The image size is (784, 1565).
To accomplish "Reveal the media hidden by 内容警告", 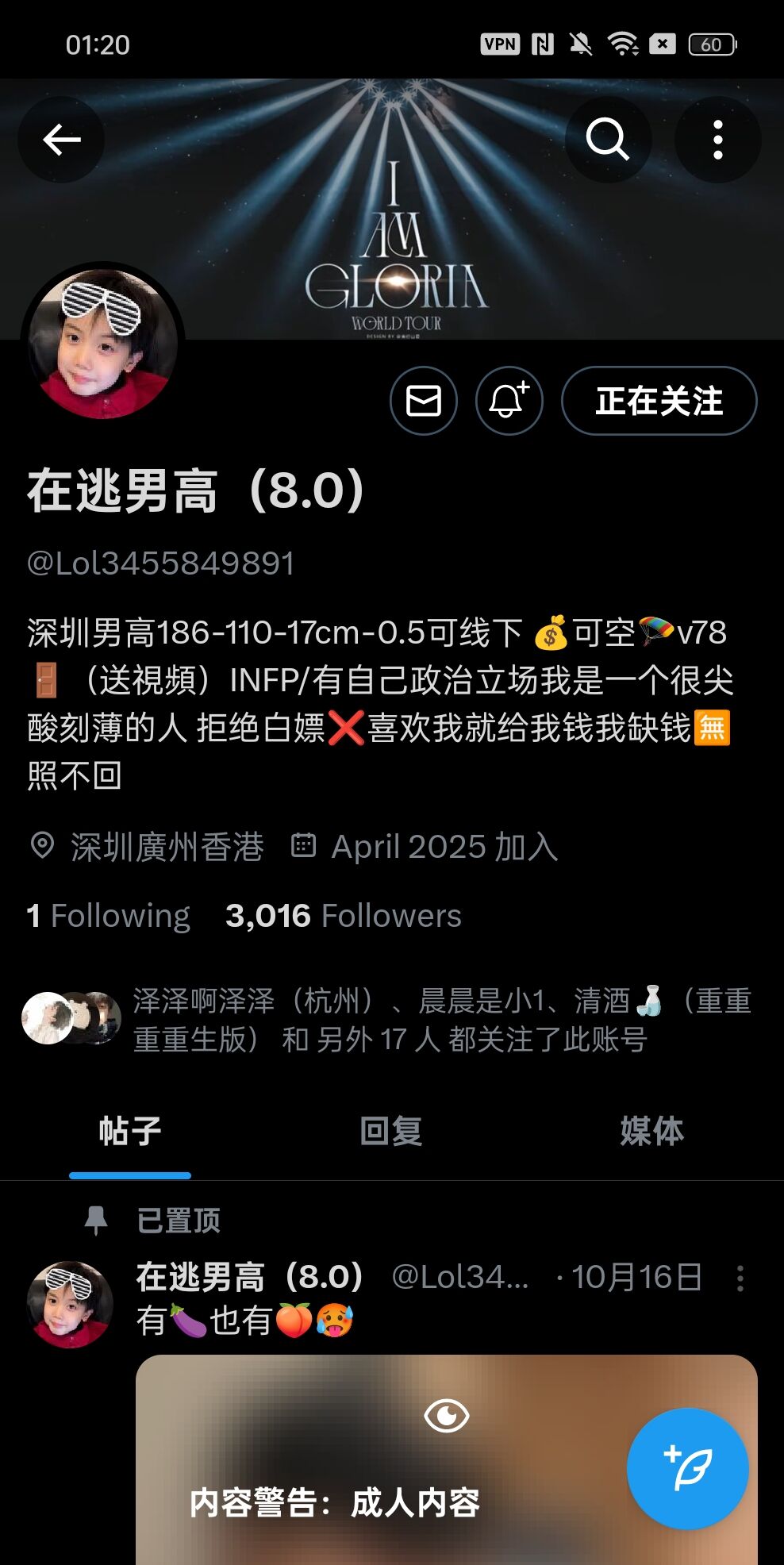I will (x=446, y=1417).
